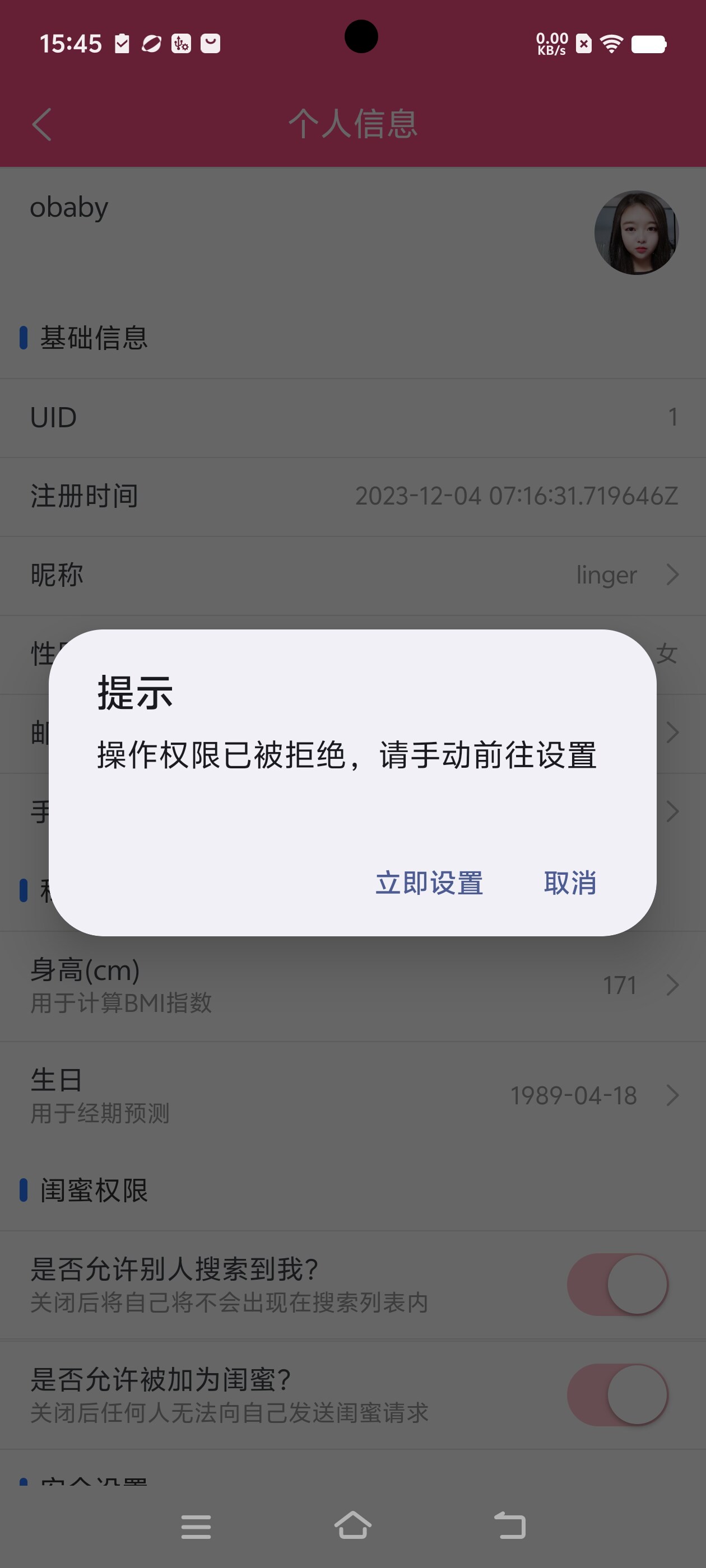This screenshot has width=706, height=1568.
Task: Dismiss the dialog with 取消
Action: 569,882
